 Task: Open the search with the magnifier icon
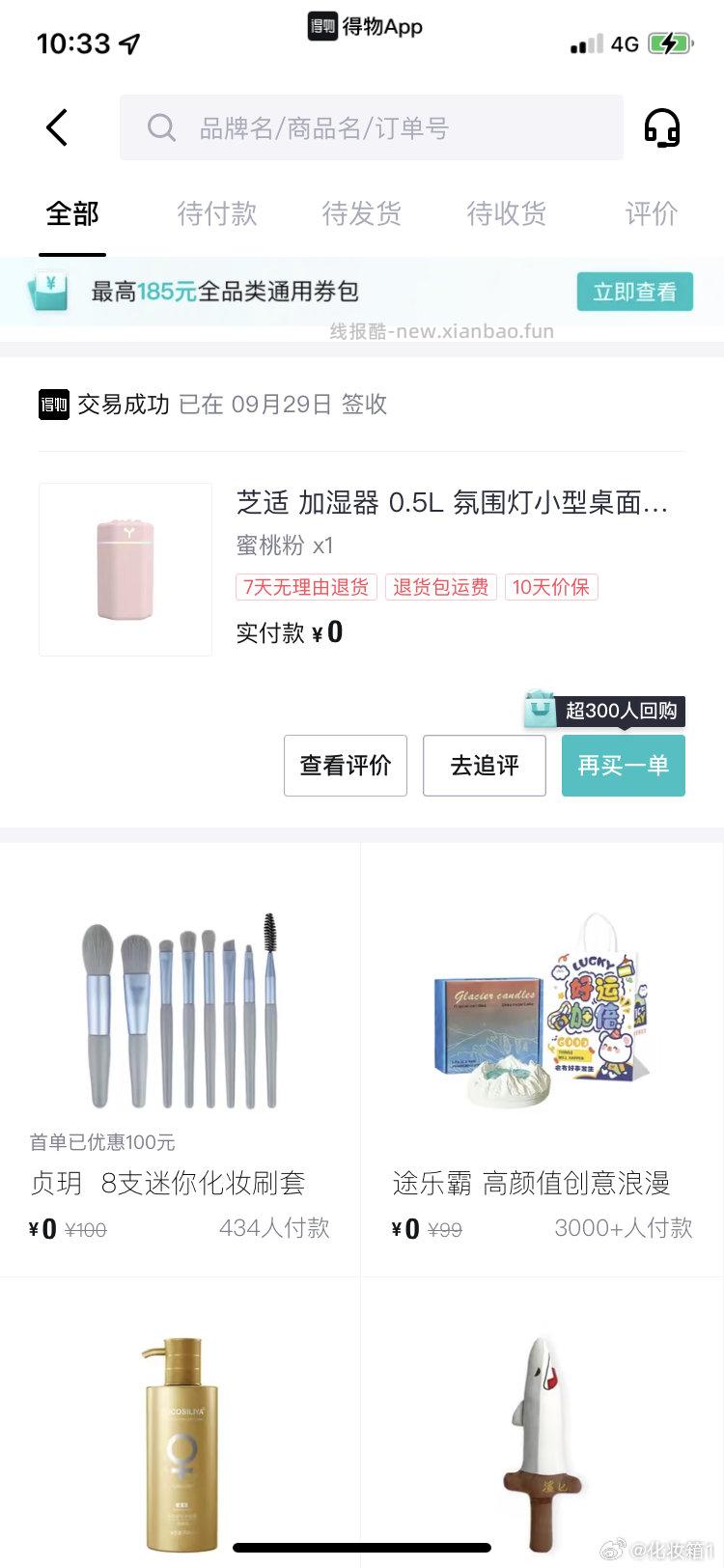click(161, 126)
